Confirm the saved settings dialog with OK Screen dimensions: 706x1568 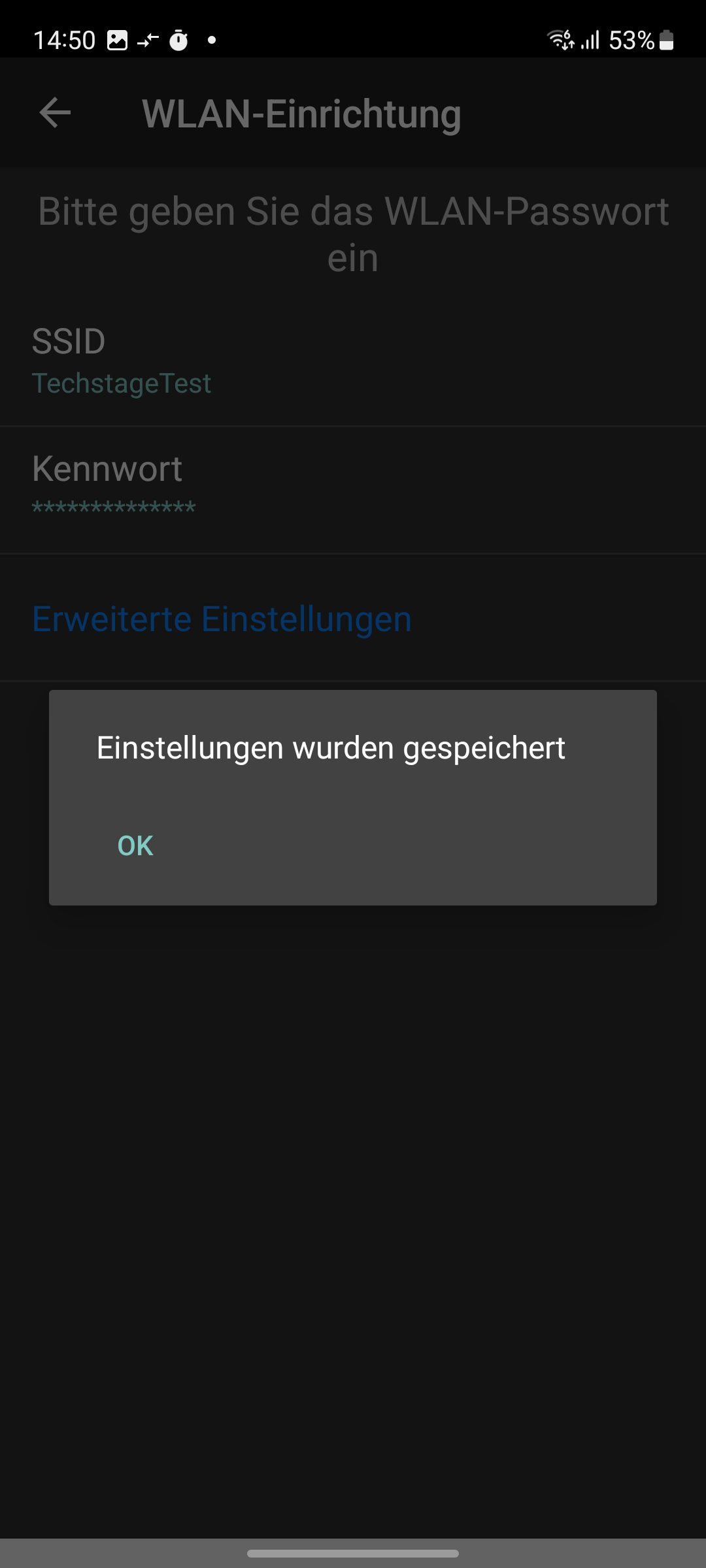(x=135, y=845)
